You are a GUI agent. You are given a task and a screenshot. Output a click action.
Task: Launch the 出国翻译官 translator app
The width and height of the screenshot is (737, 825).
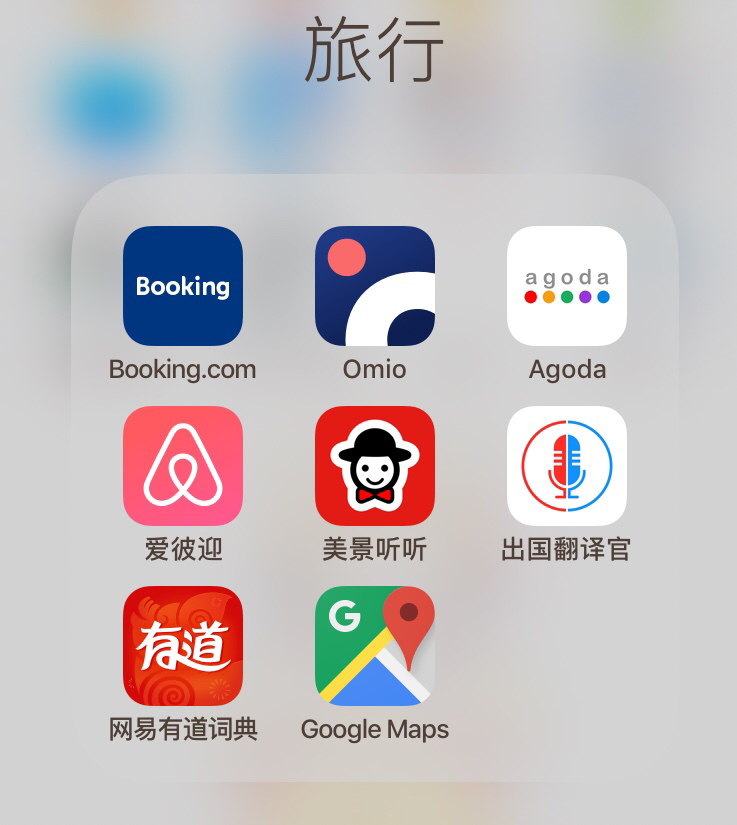567,466
